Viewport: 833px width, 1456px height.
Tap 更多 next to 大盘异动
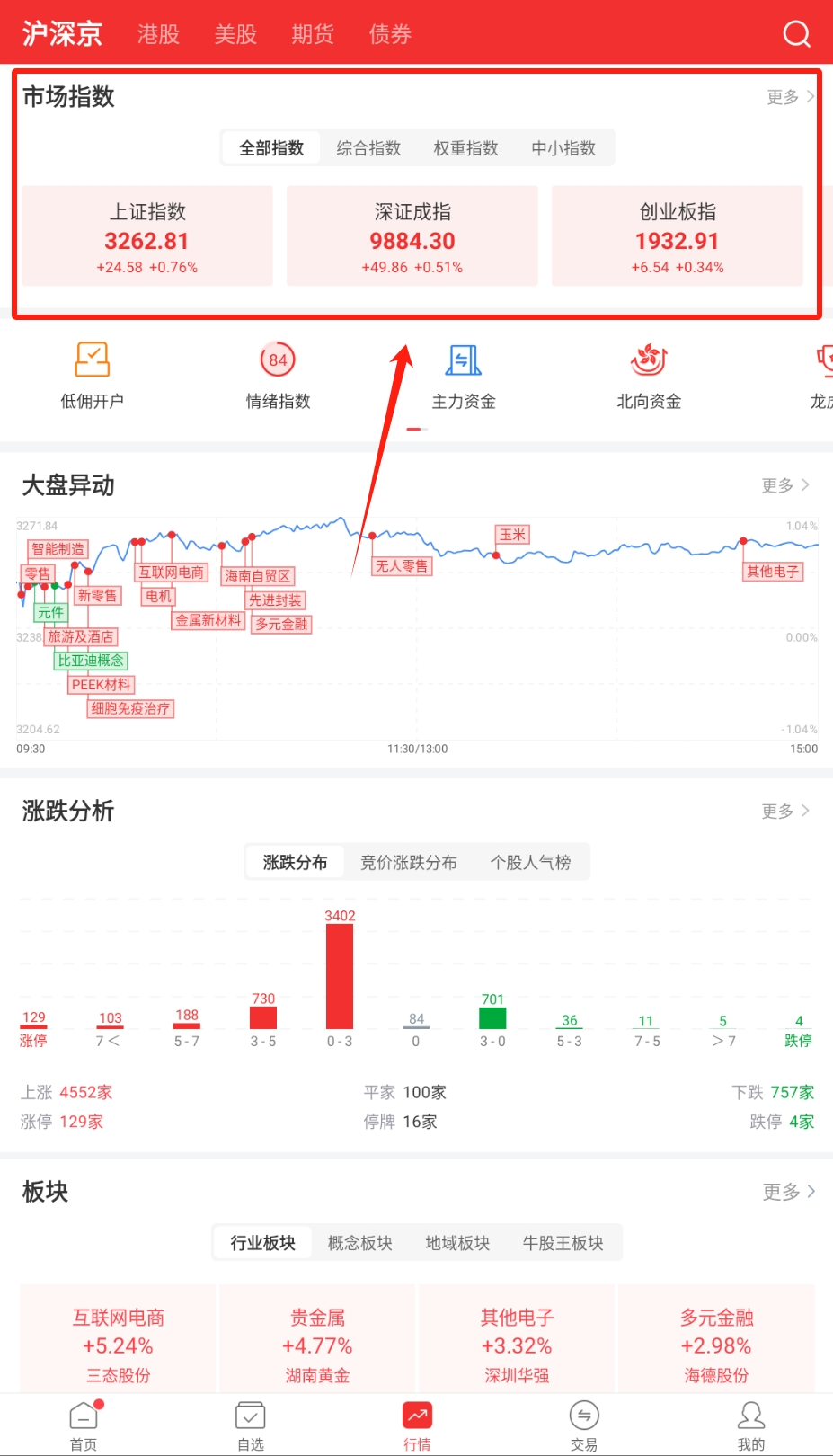(784, 485)
